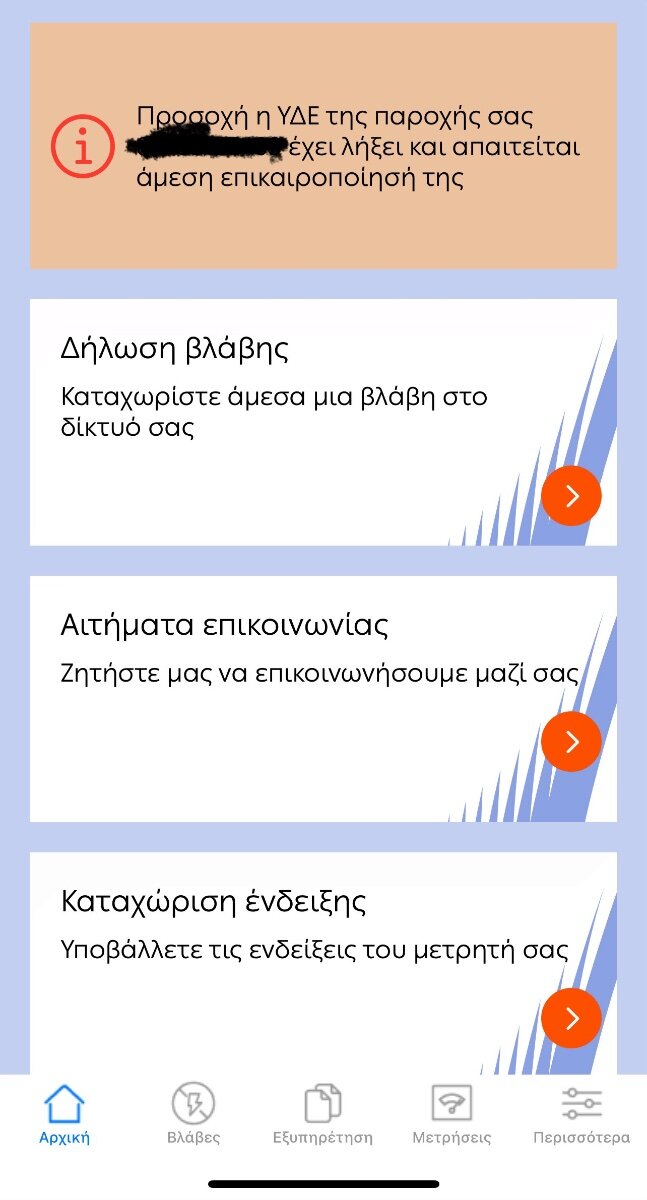Open the Δήλωση βλάβης card
This screenshot has height=1200, width=647.
click(323, 422)
